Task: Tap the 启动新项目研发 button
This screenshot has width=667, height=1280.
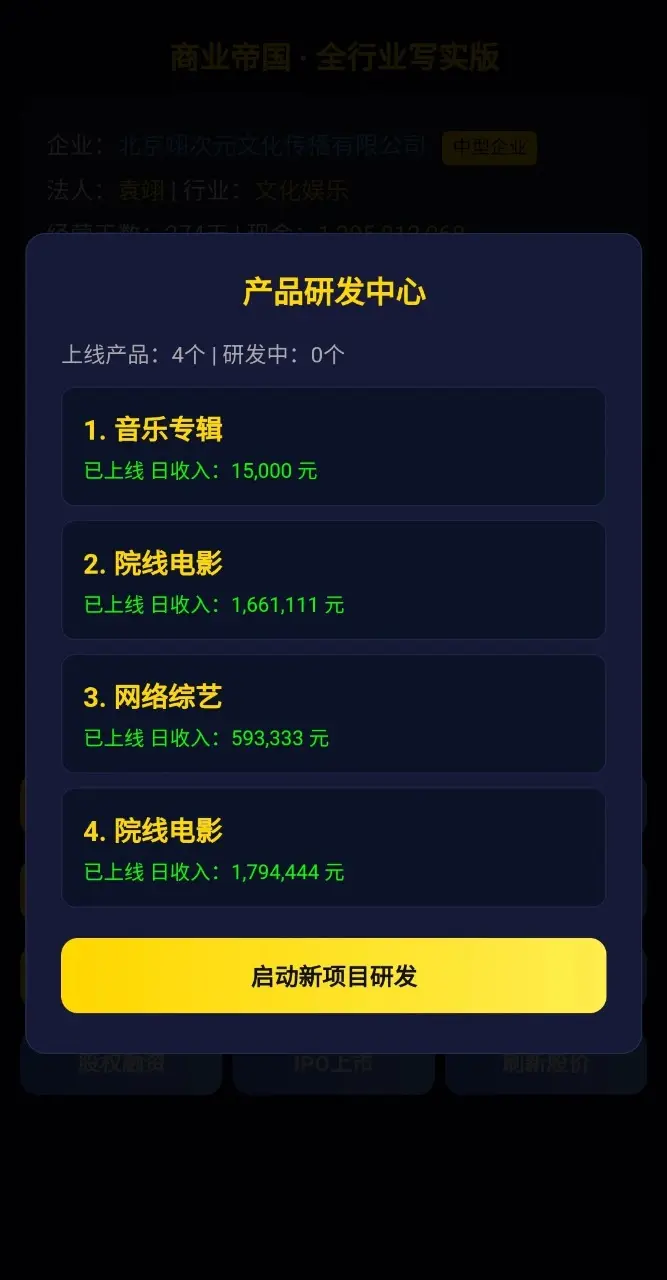Action: (333, 976)
